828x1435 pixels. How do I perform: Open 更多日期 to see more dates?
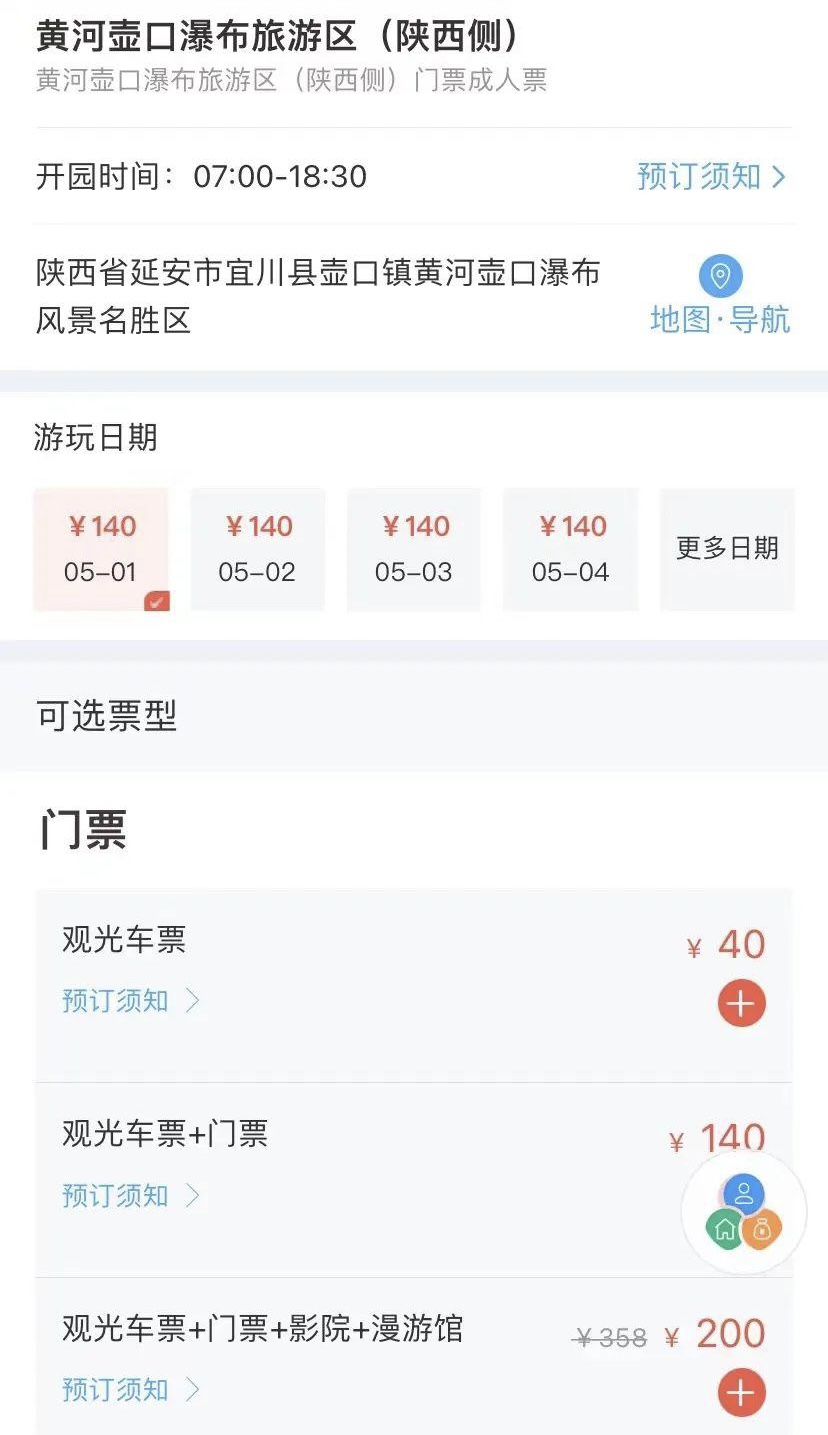point(727,549)
